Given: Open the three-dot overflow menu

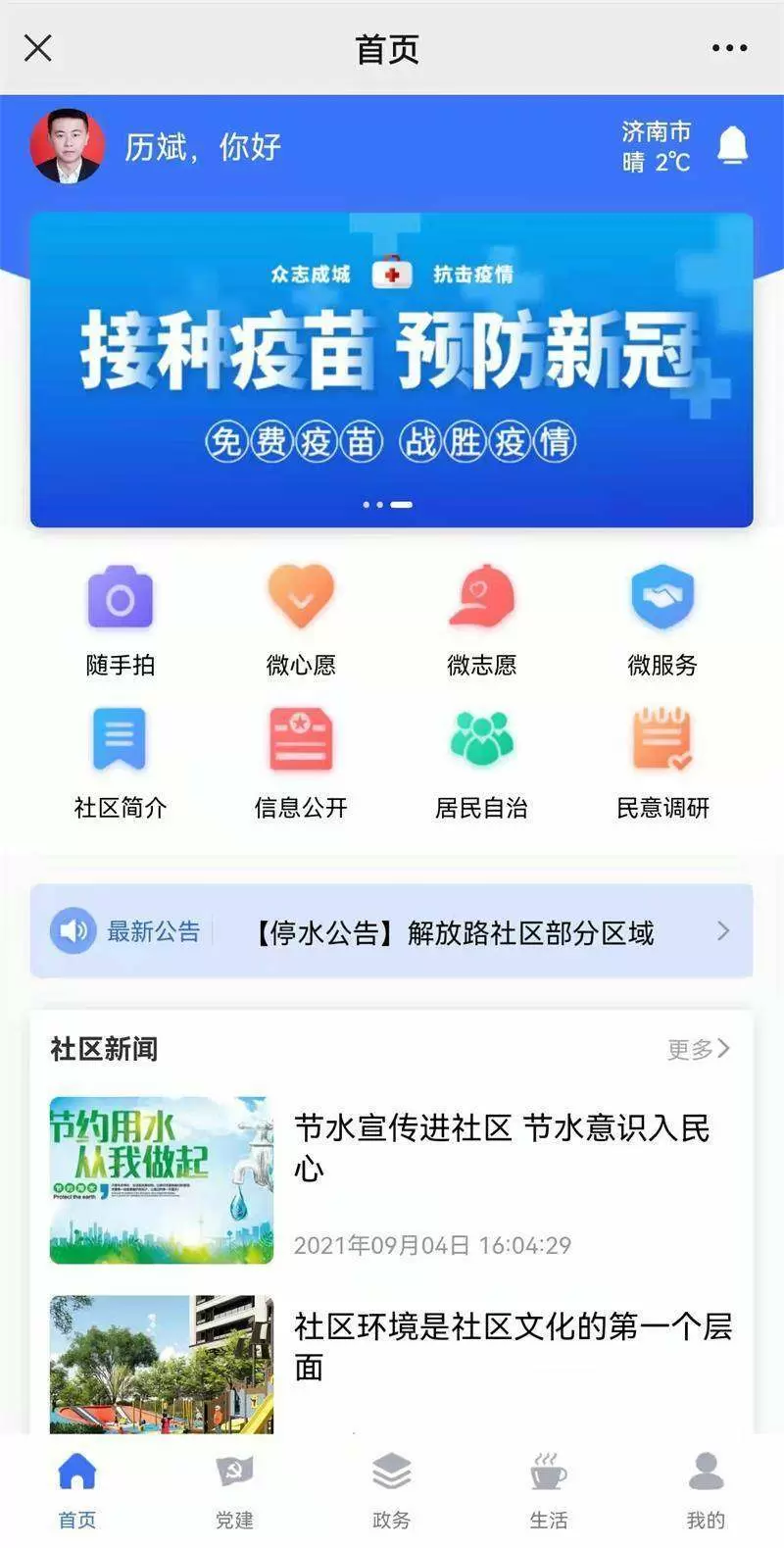Looking at the screenshot, I should coord(729,47).
